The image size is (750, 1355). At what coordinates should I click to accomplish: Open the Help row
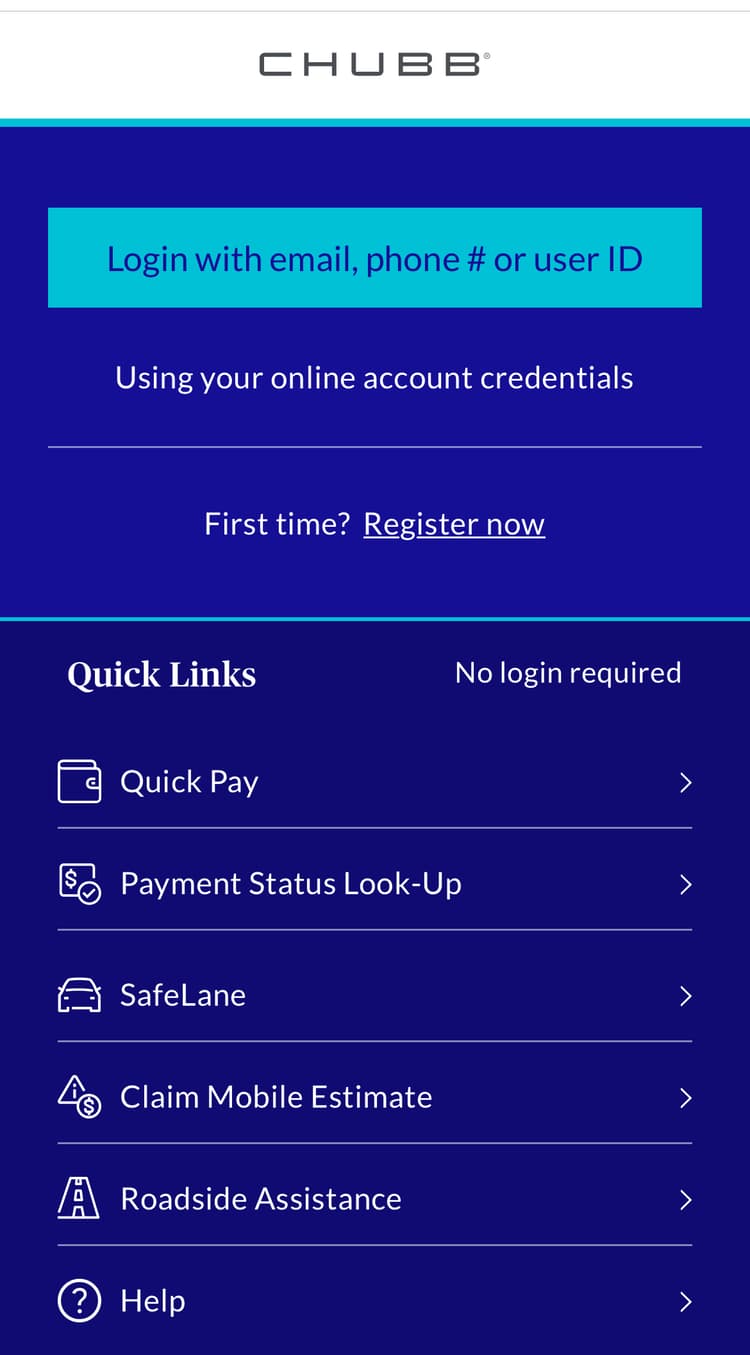tap(375, 1301)
